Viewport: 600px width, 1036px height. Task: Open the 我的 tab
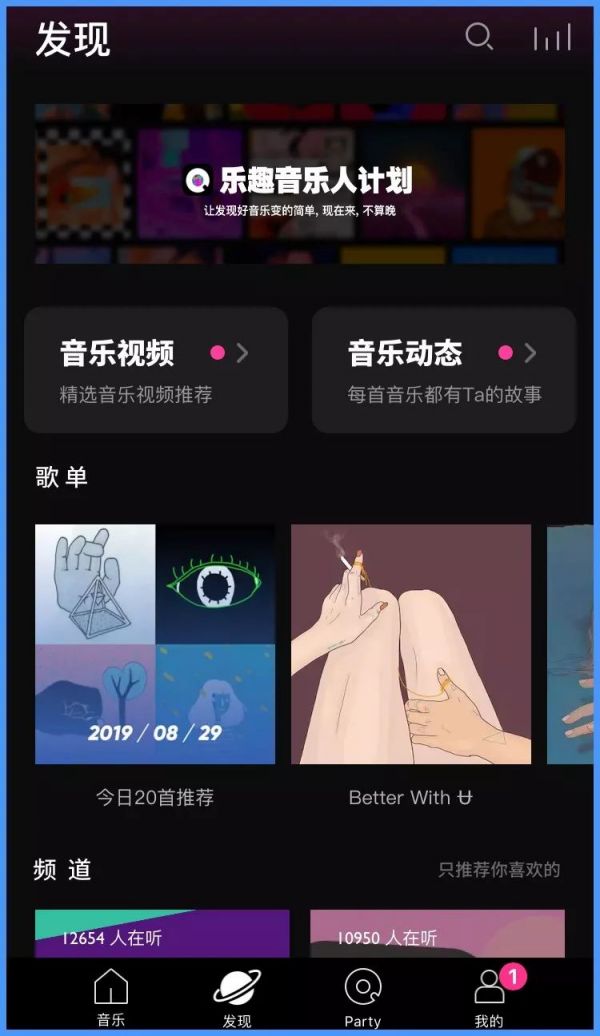489,998
